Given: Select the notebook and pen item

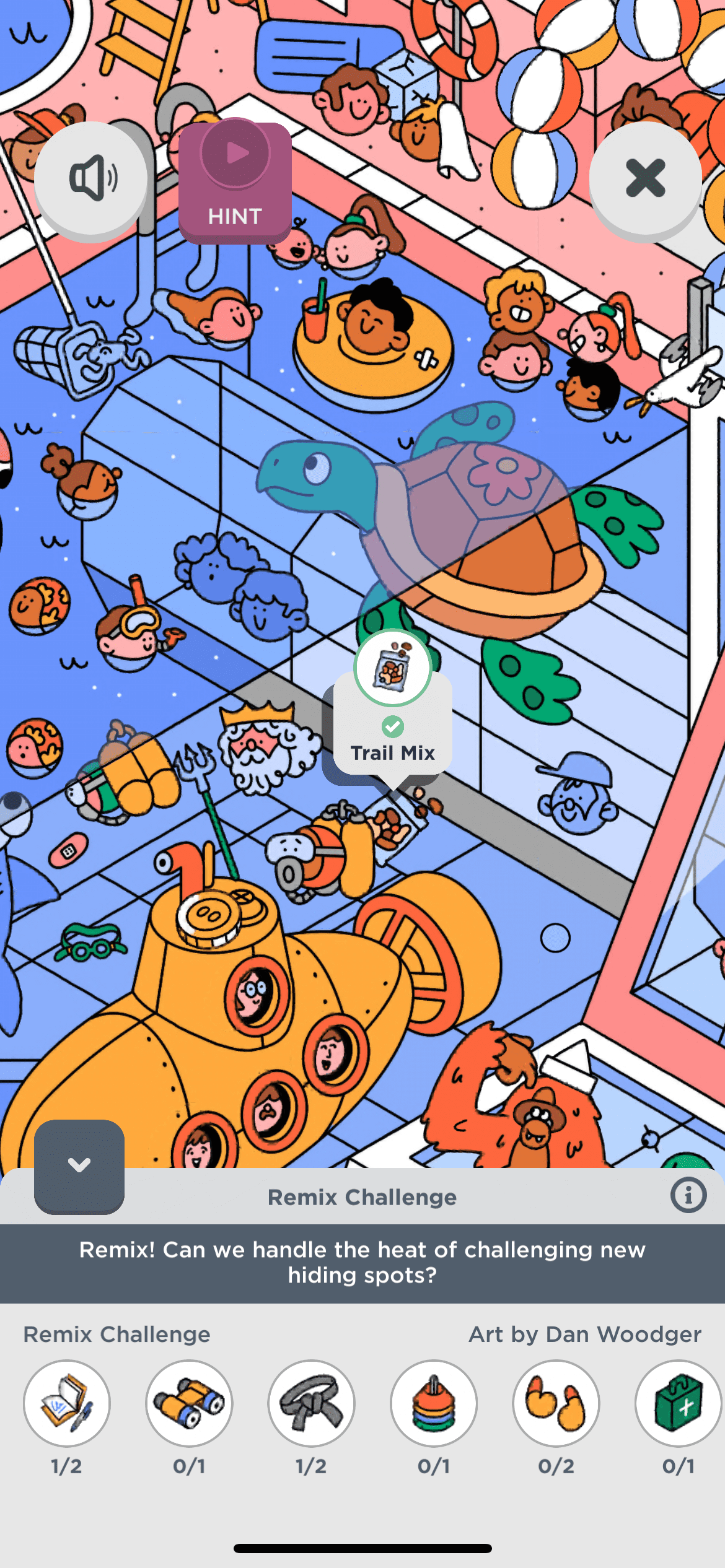Looking at the screenshot, I should click(67, 1403).
